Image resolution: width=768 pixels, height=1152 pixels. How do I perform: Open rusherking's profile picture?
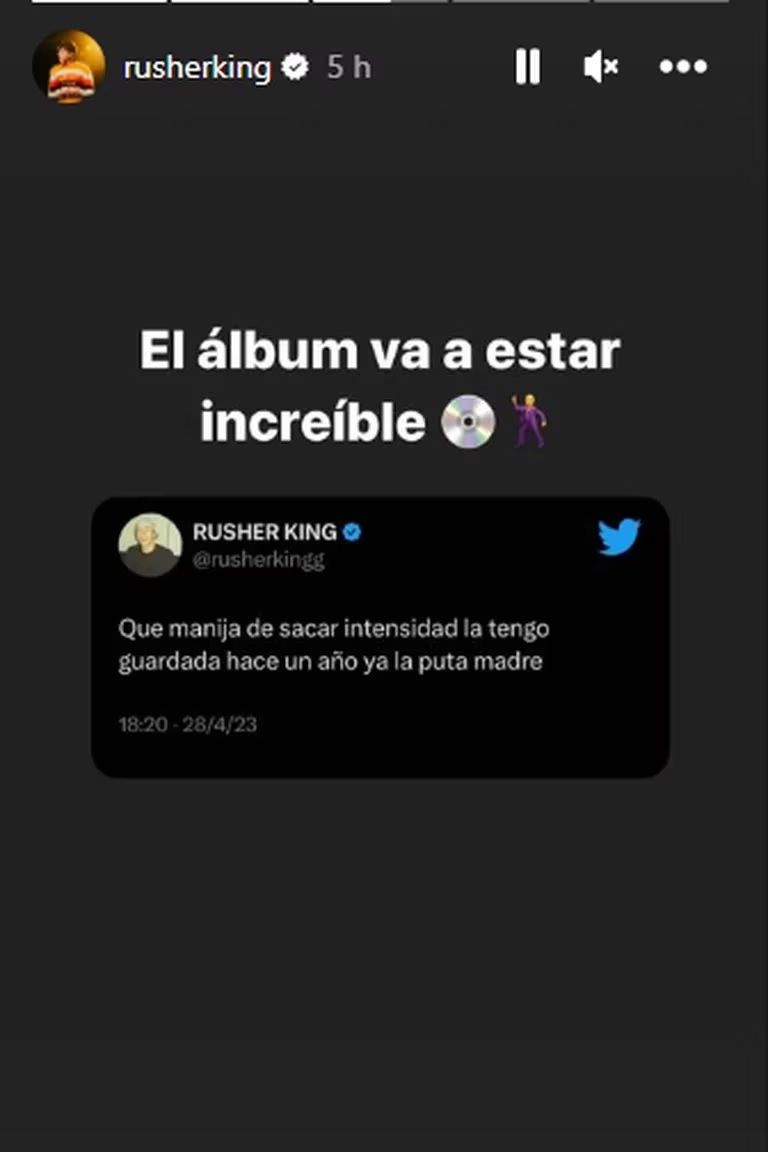pos(69,67)
